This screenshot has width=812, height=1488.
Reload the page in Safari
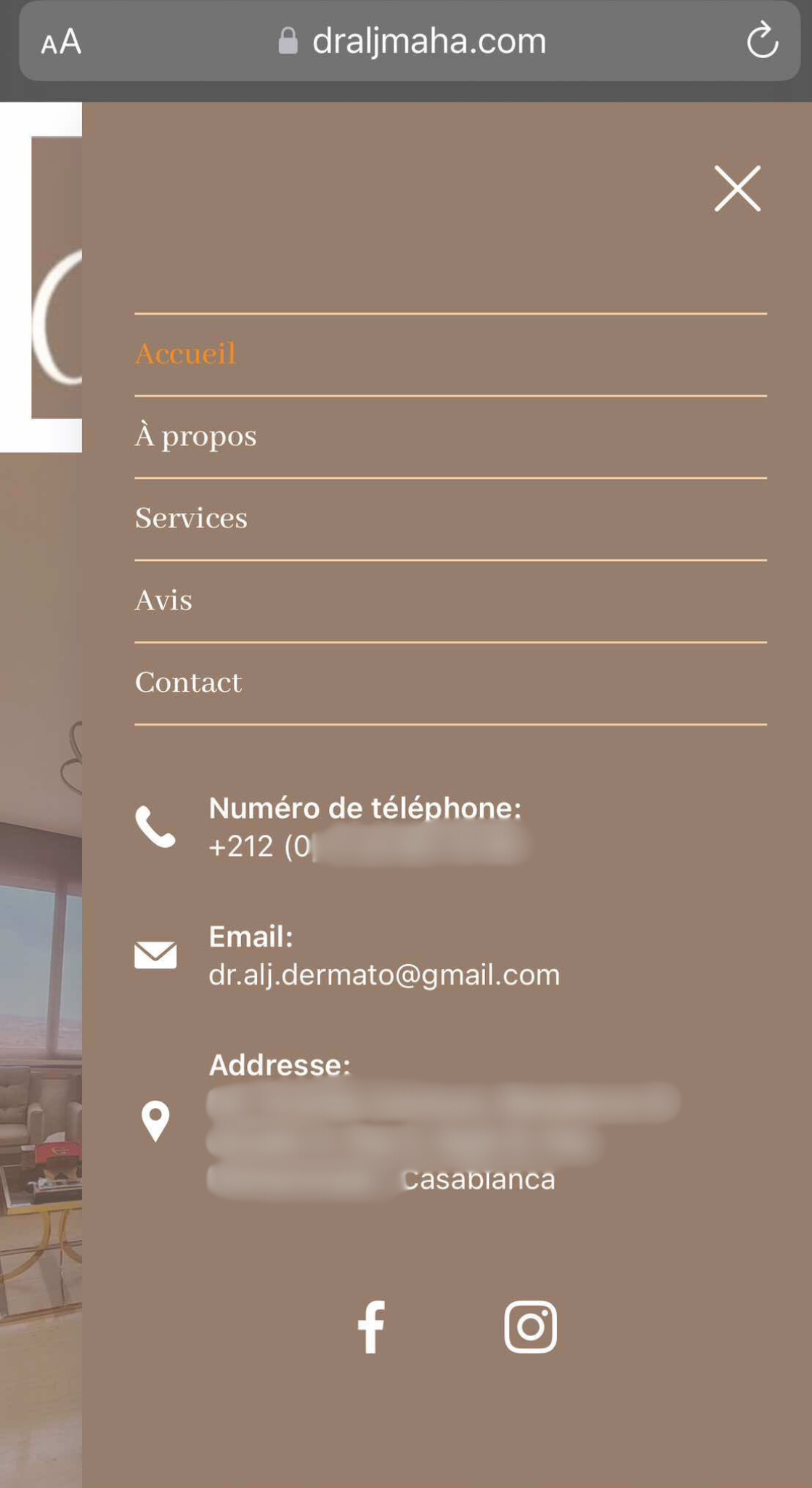click(x=762, y=40)
